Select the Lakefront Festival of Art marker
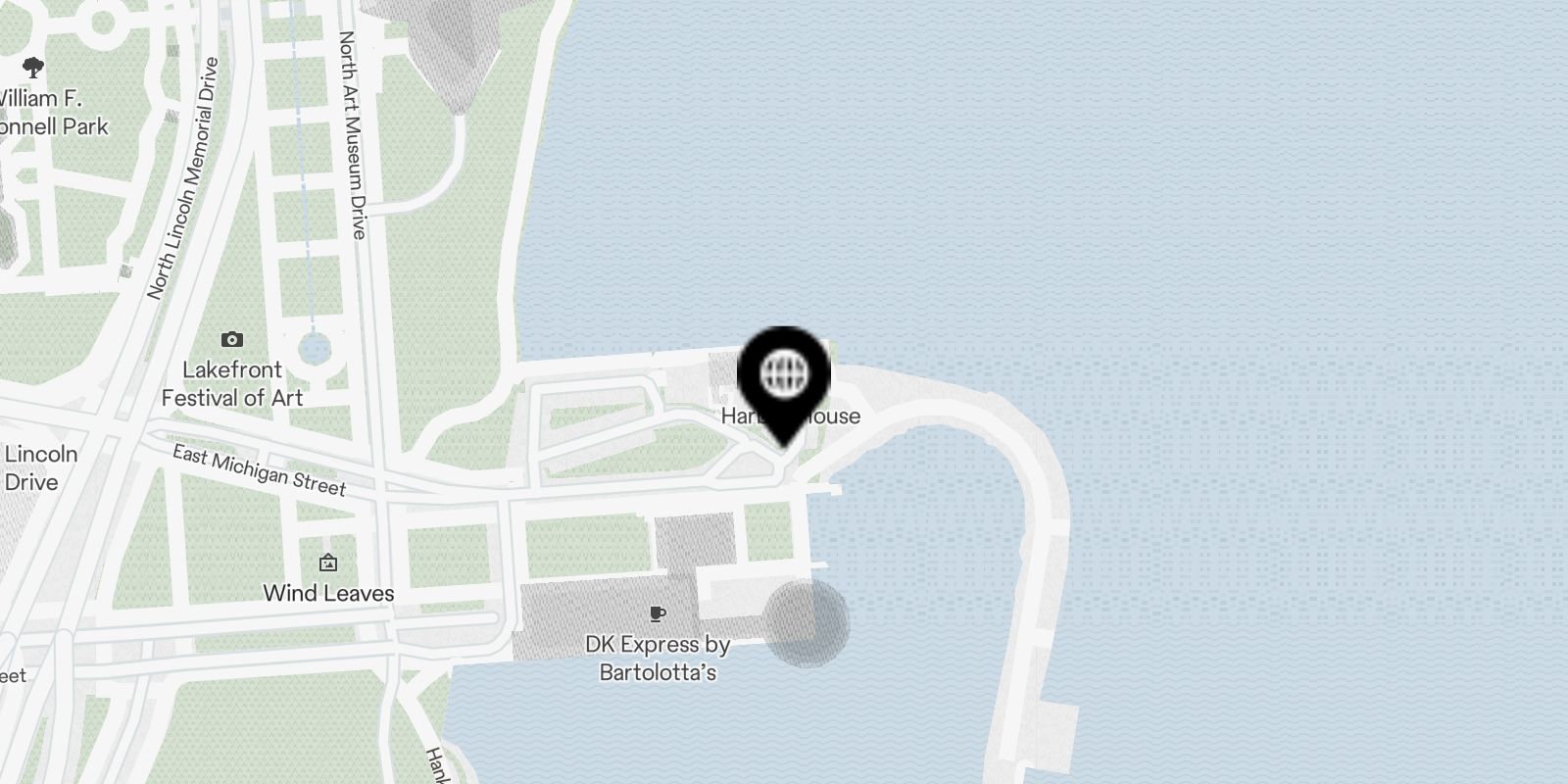This screenshot has width=1568, height=784. pos(232,340)
